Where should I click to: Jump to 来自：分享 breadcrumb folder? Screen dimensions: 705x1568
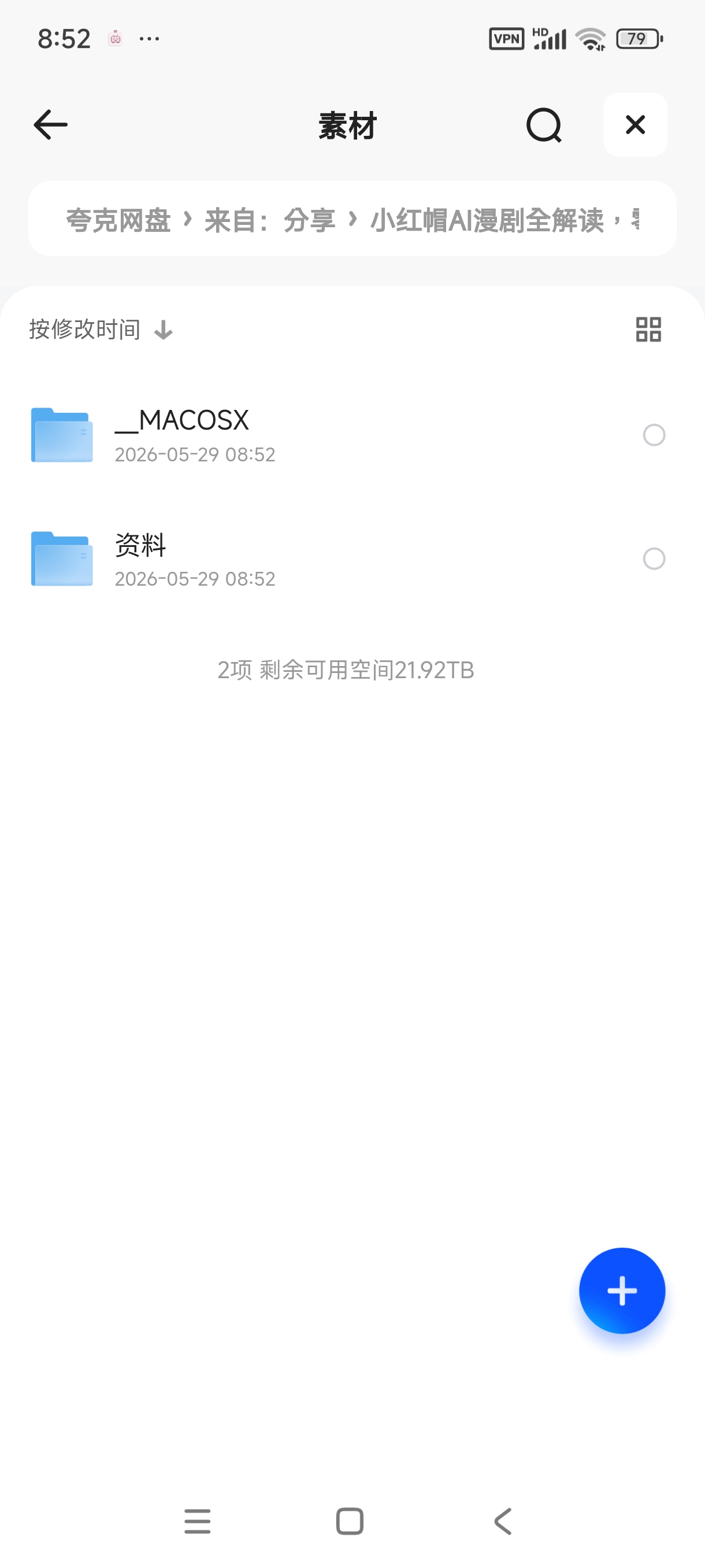(270, 220)
